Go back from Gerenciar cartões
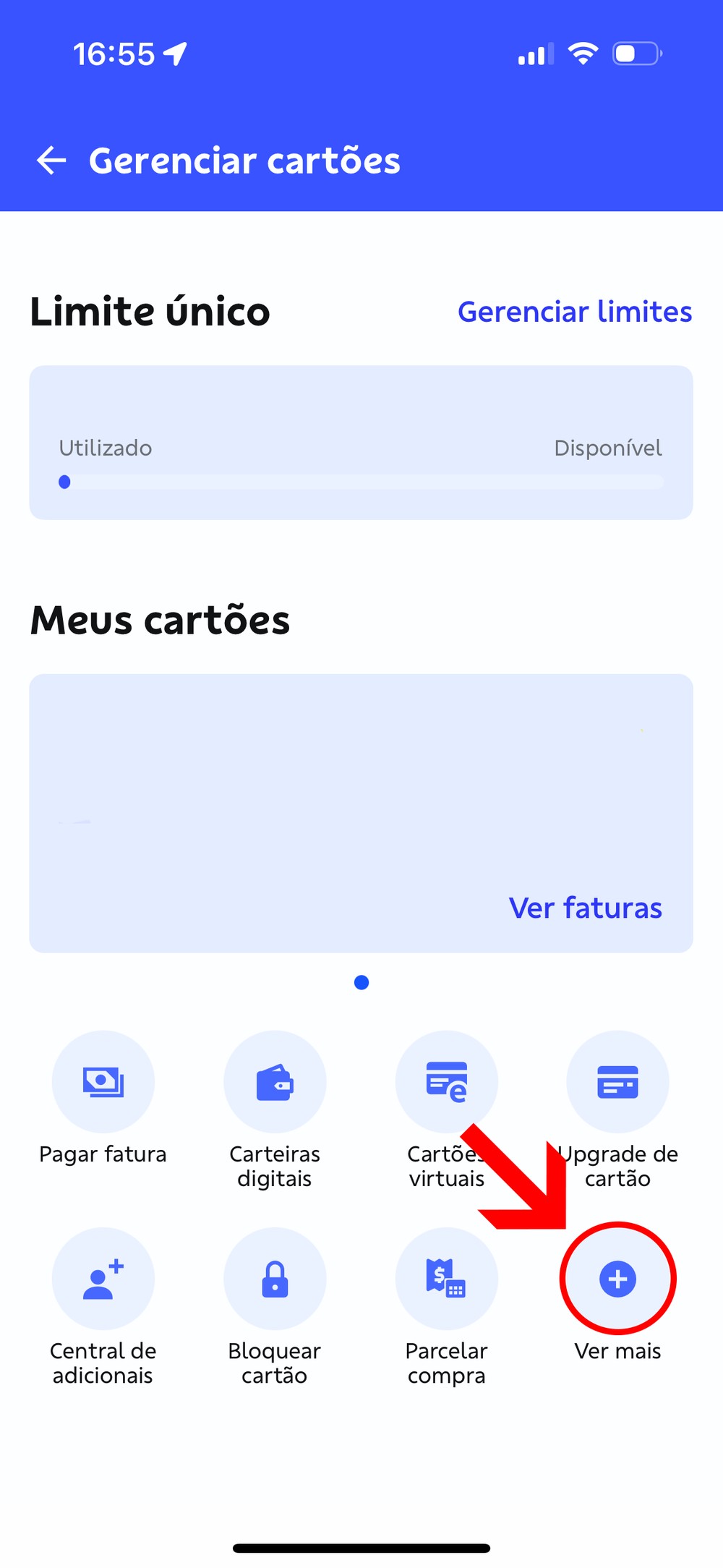Viewport: 723px width, 1568px height. point(51,160)
